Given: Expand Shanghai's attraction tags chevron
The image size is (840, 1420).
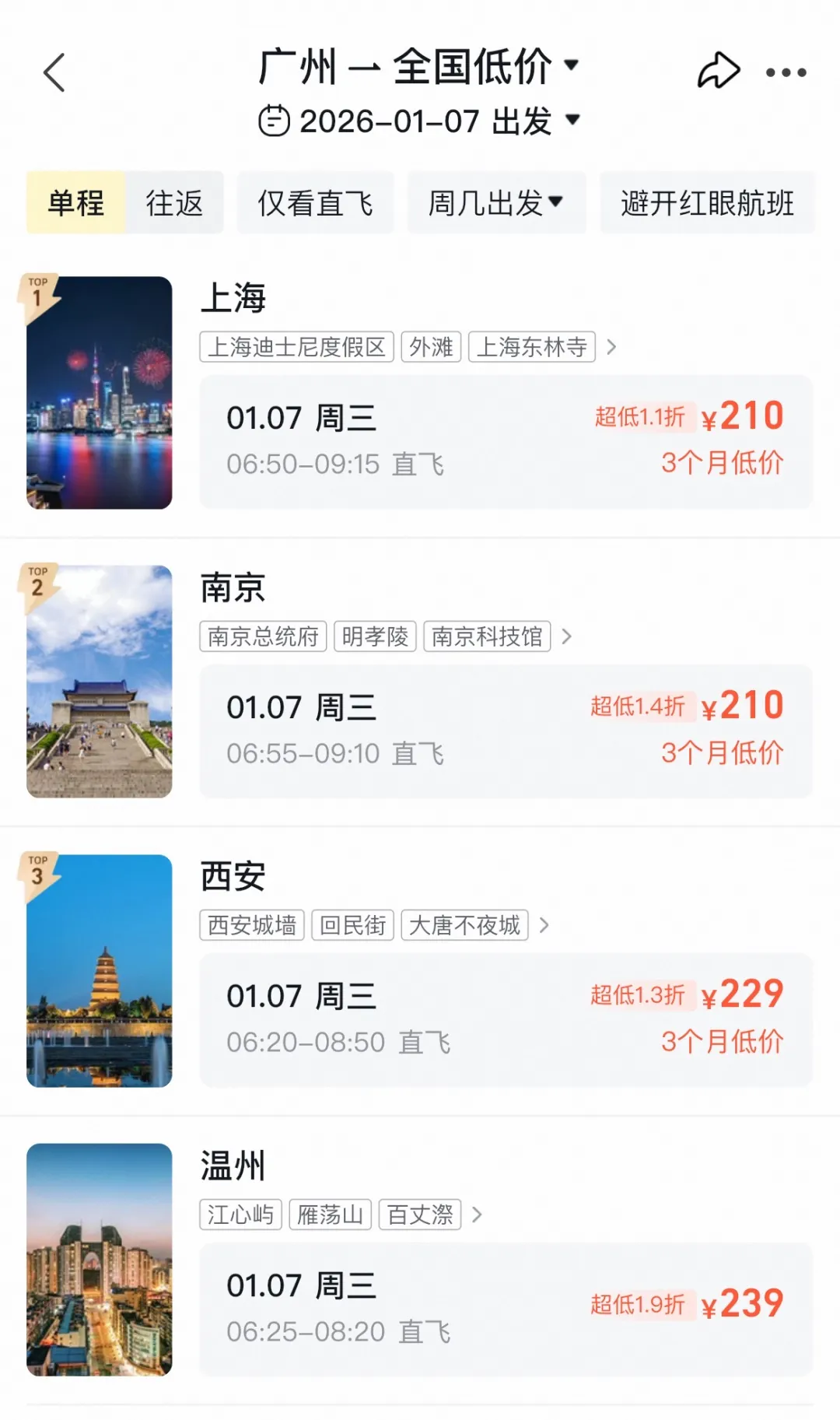Looking at the screenshot, I should (x=611, y=348).
